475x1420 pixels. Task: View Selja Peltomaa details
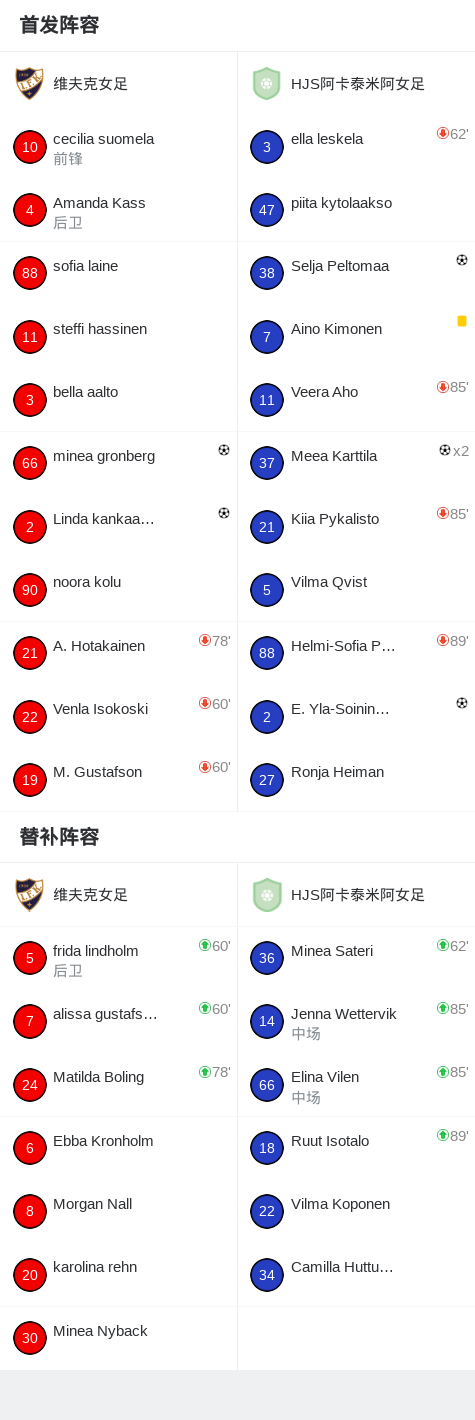point(356,274)
